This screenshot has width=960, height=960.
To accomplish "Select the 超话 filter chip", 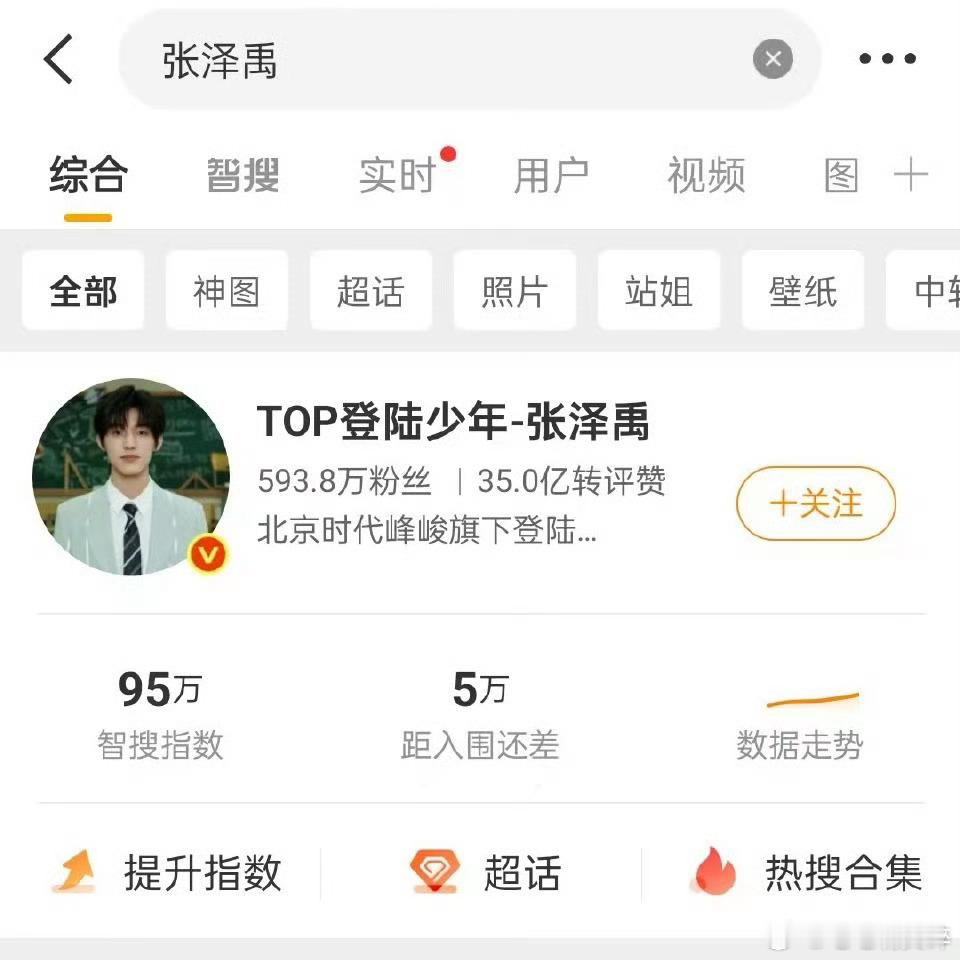I will pyautogui.click(x=371, y=290).
